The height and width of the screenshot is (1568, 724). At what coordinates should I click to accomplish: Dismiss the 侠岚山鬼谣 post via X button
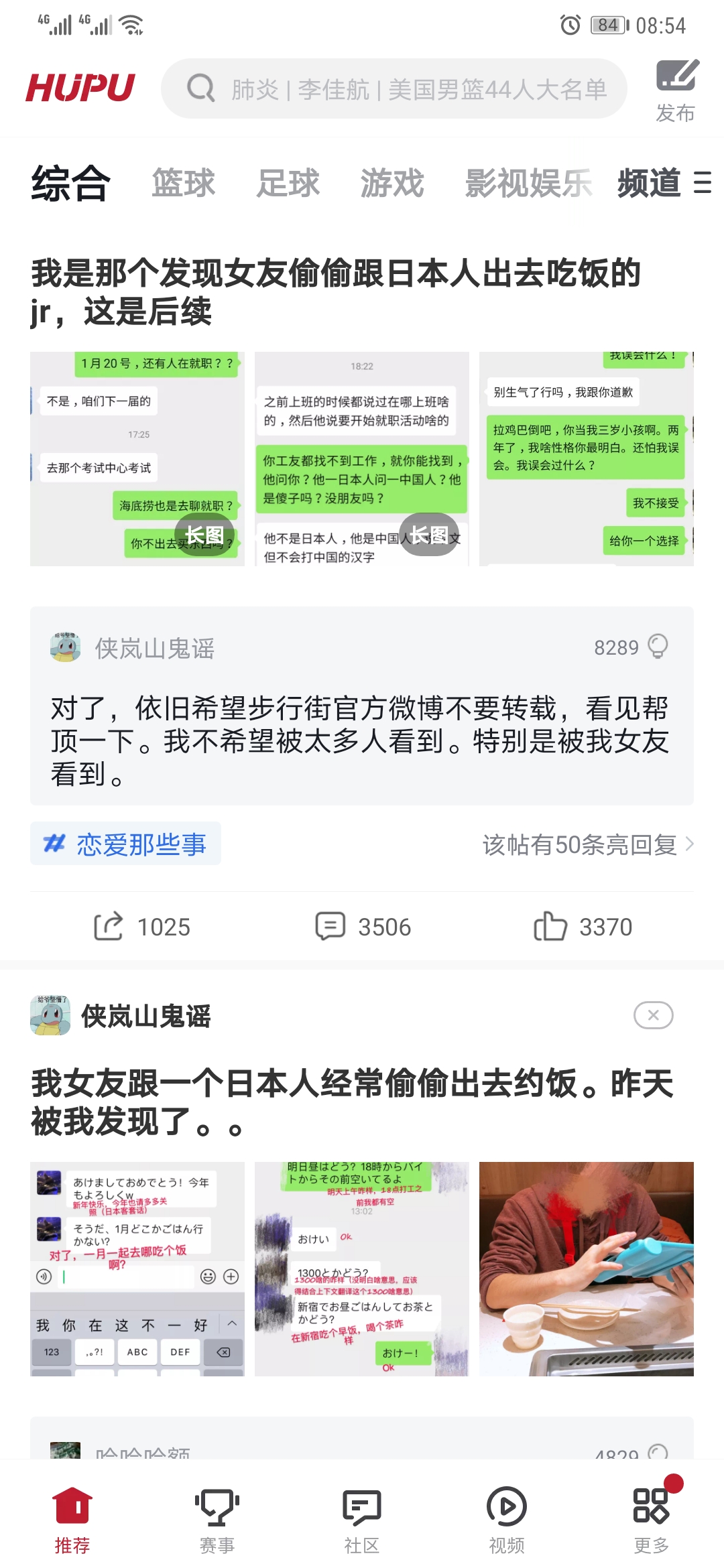[x=653, y=1015]
